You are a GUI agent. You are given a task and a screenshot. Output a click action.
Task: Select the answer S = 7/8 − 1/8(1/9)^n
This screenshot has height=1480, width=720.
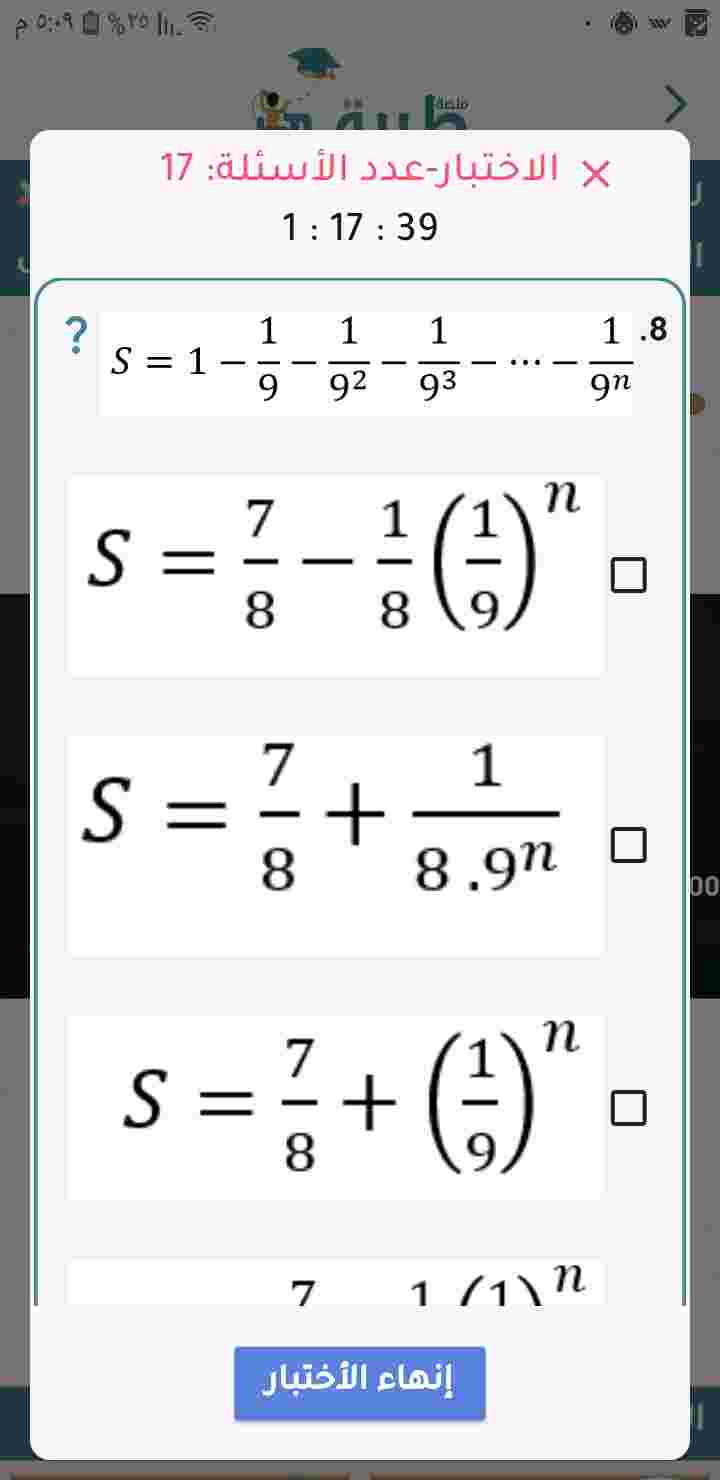[628, 575]
